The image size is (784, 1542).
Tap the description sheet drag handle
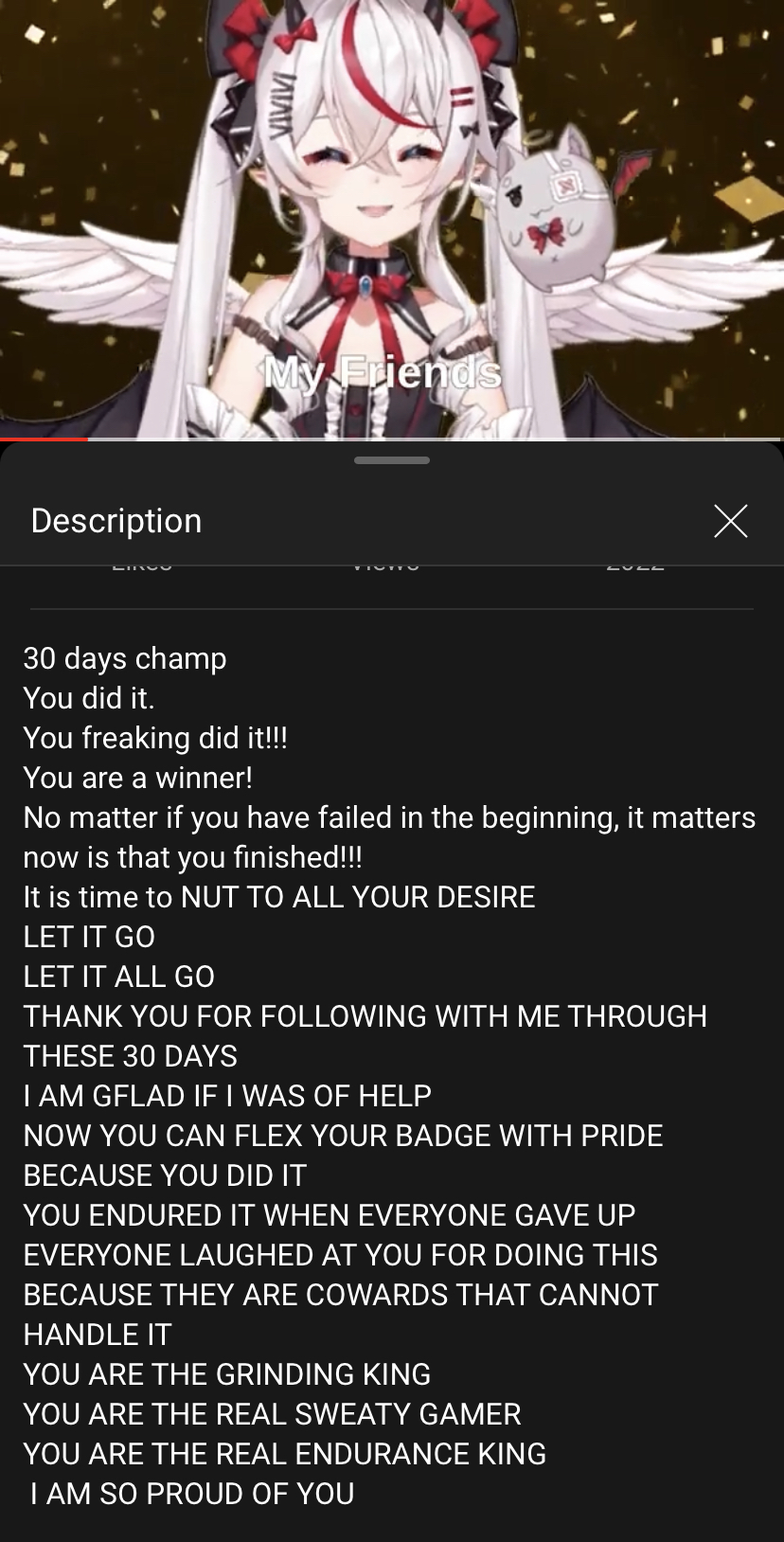[392, 461]
